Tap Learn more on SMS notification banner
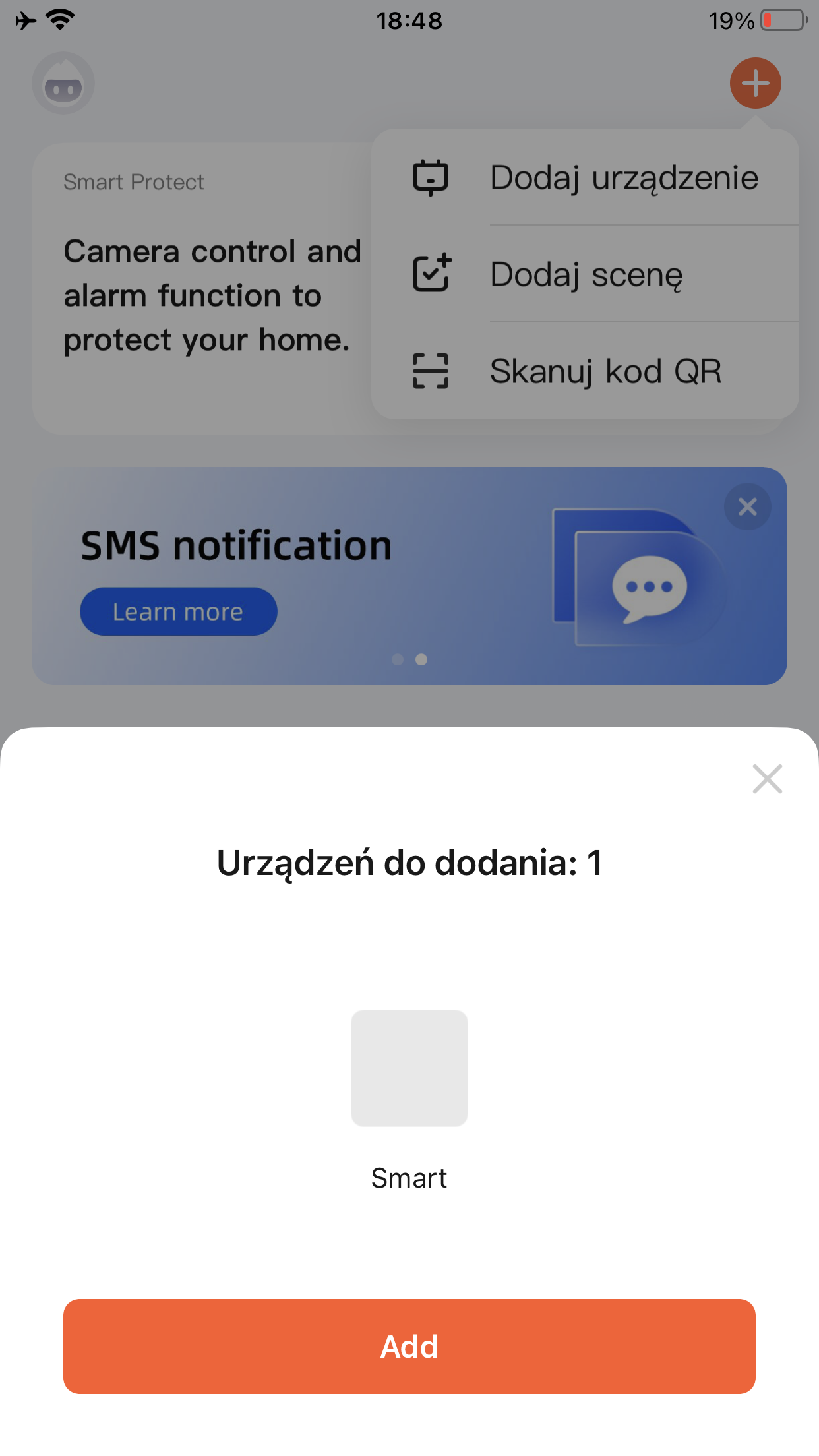The height and width of the screenshot is (1456, 819). 178,611
